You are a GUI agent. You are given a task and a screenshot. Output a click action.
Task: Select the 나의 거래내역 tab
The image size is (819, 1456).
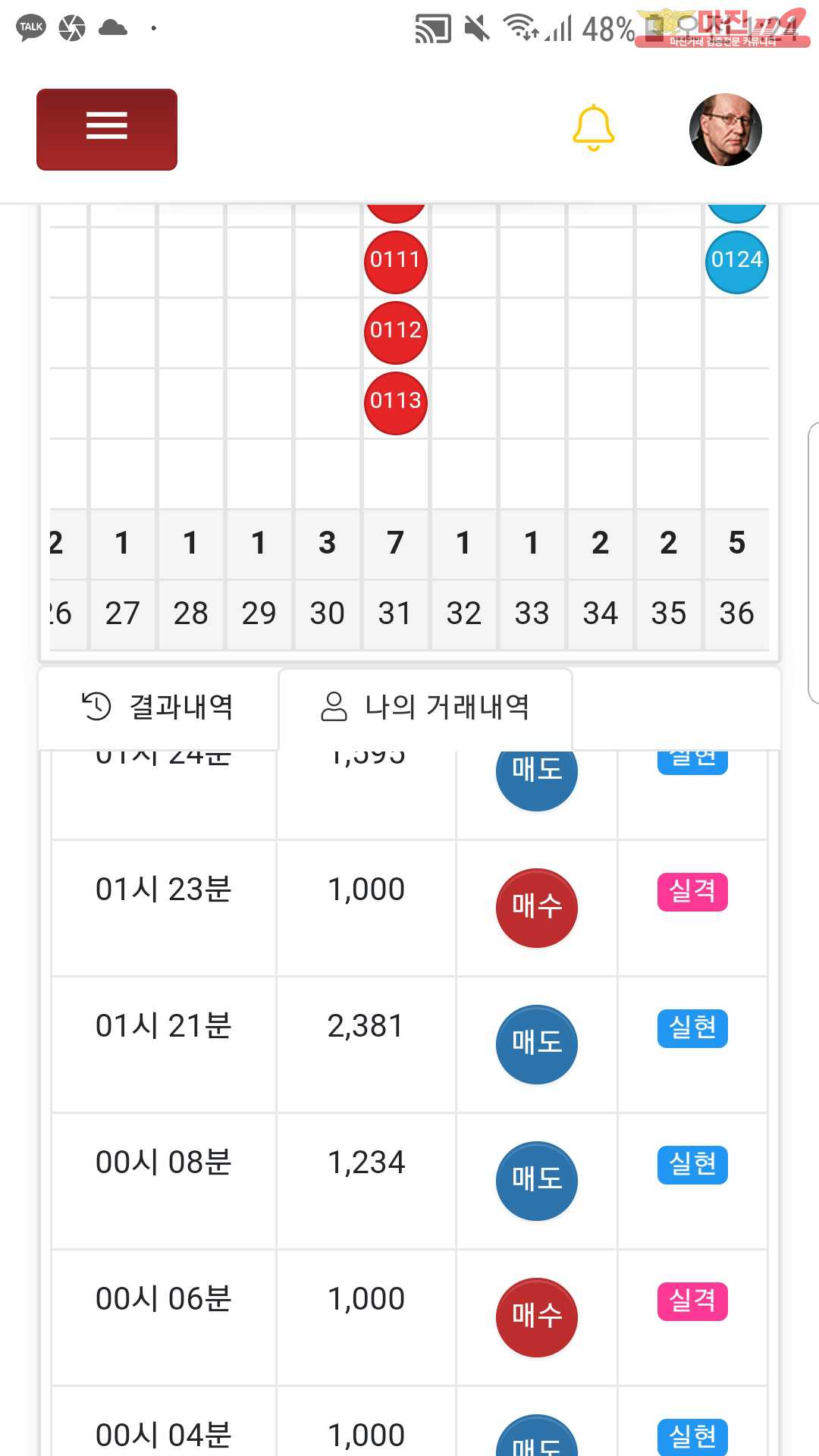tap(425, 707)
